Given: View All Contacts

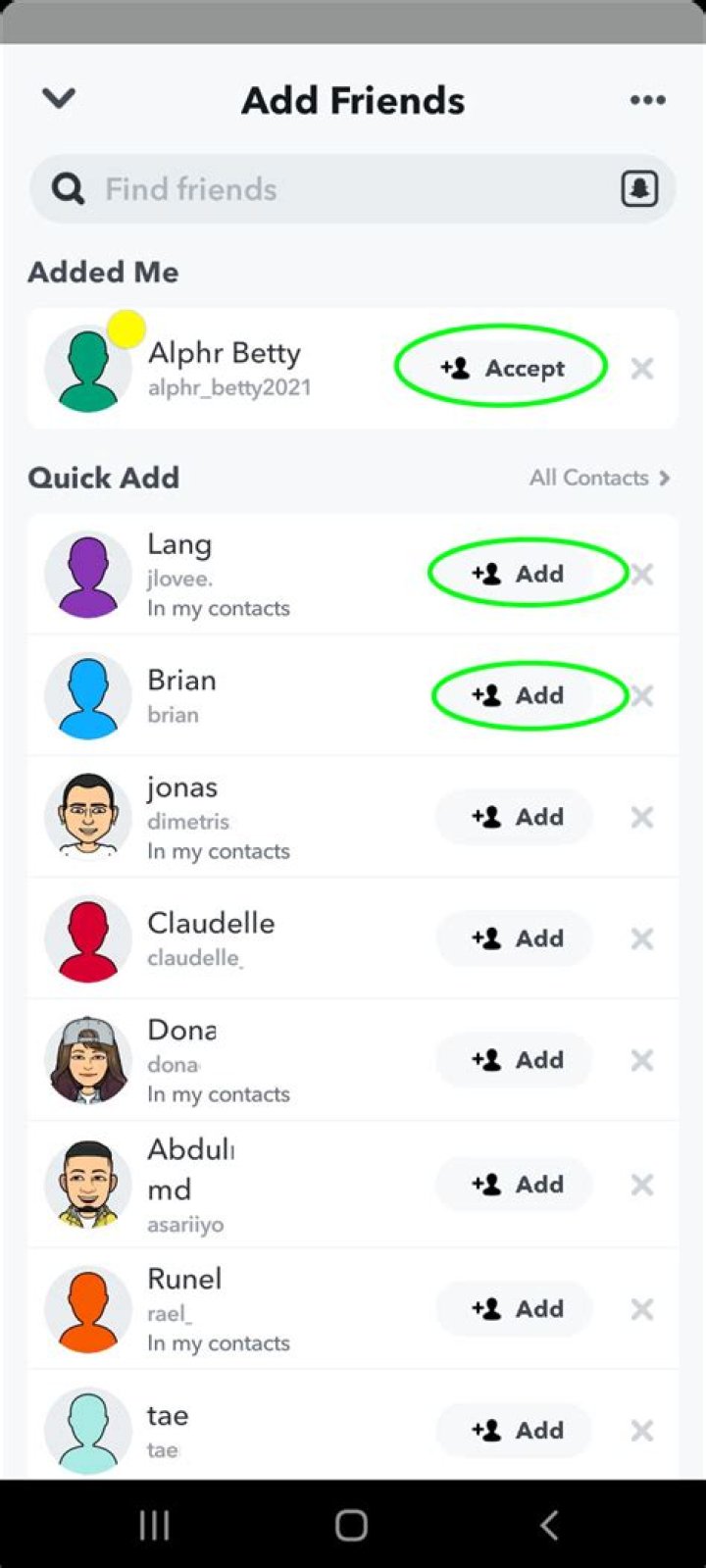Looking at the screenshot, I should point(599,478).
